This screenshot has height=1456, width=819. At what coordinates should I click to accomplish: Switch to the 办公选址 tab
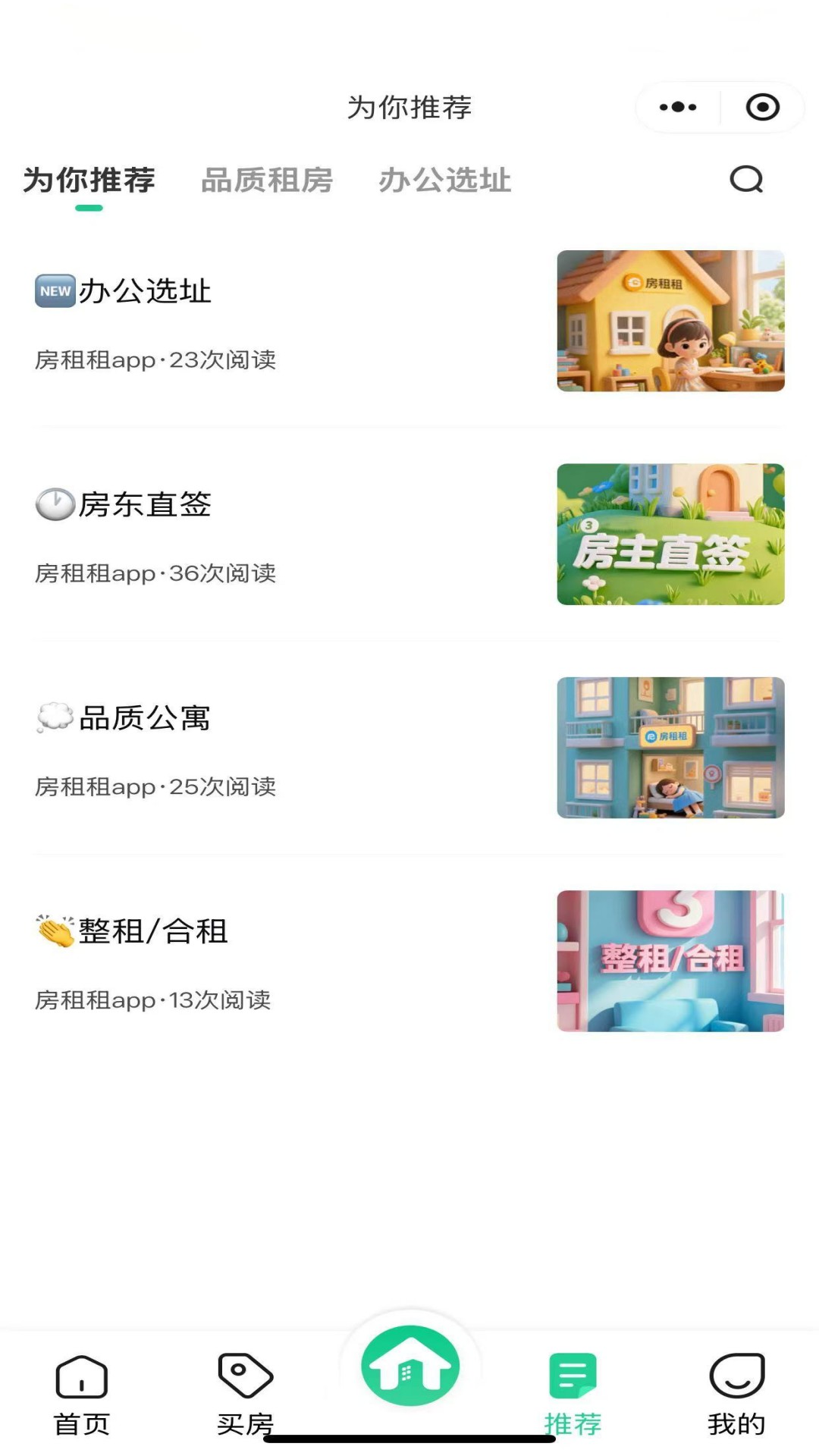444,180
